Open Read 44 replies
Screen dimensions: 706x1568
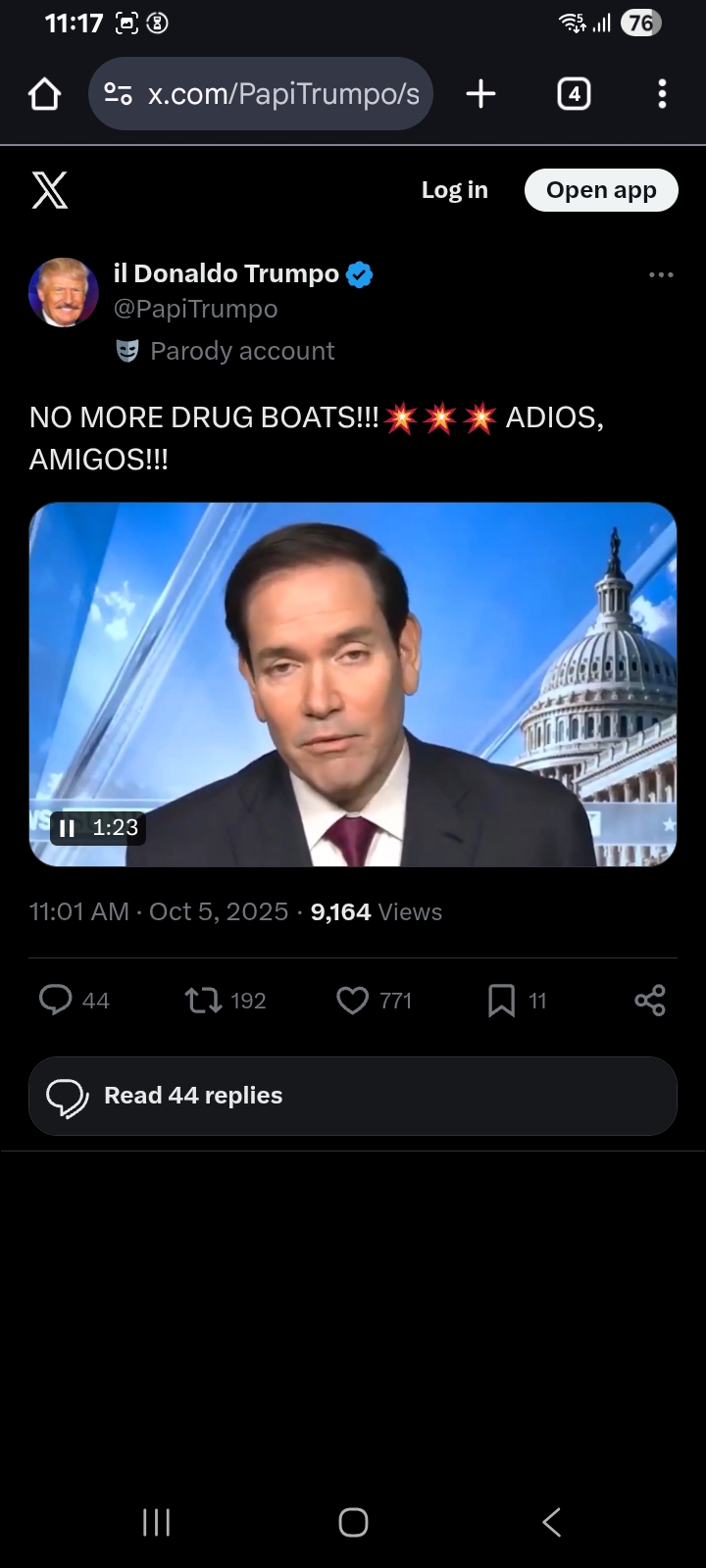353,1096
